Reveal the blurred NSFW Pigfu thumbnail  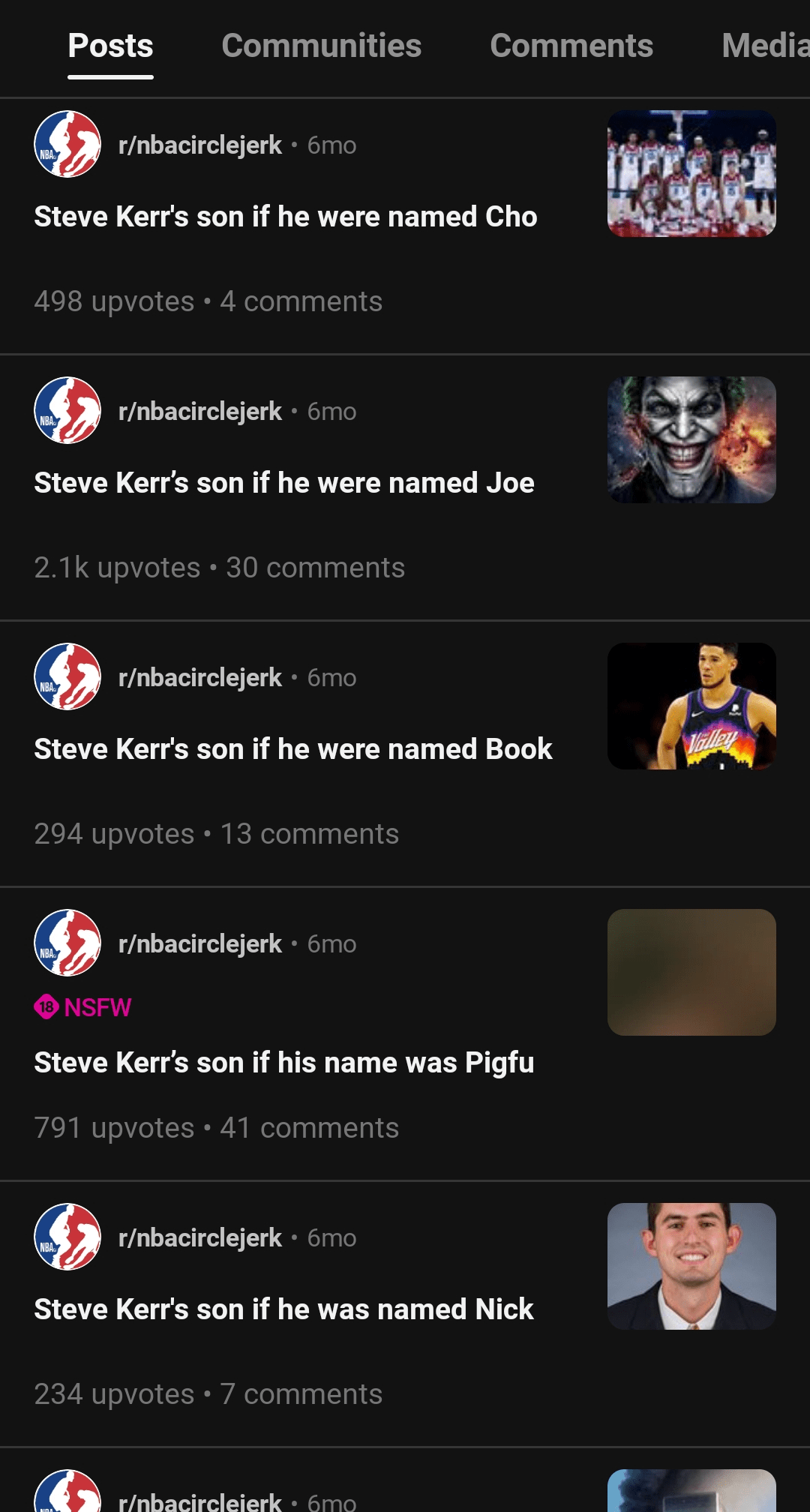point(691,971)
